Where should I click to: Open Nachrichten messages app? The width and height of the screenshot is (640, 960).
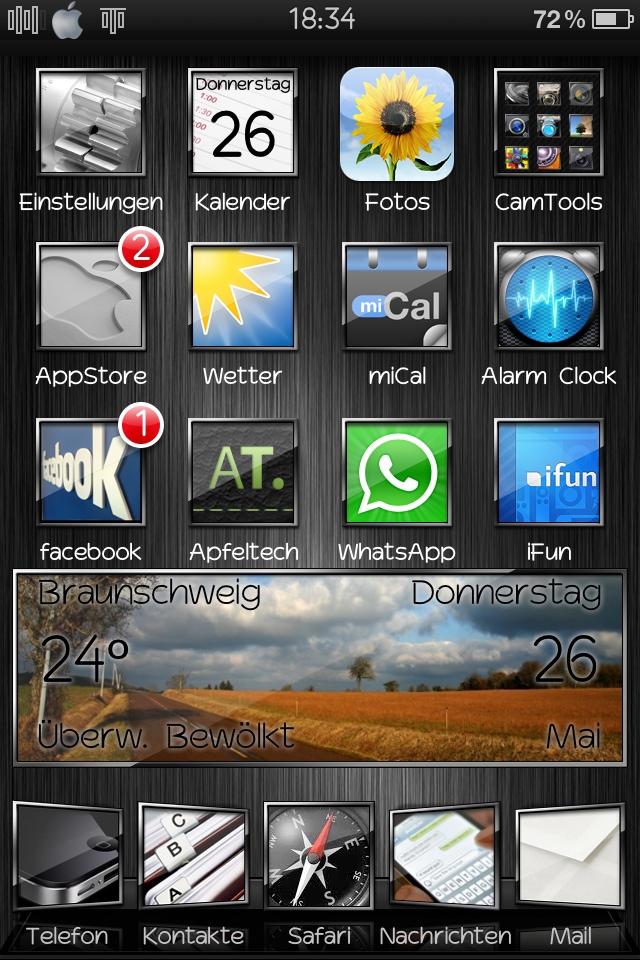[x=445, y=858]
